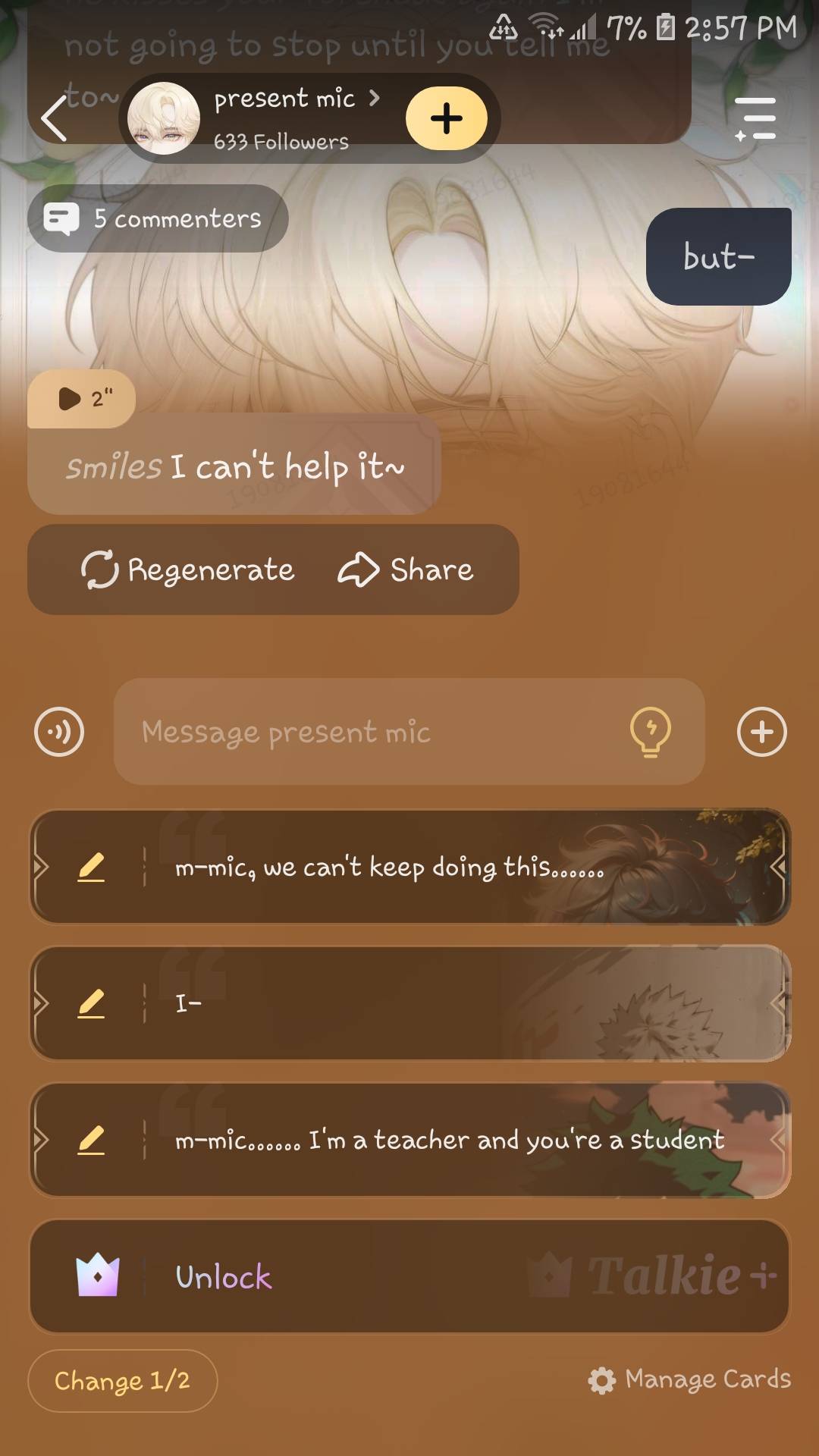Screen dimensions: 819x1456
Task: Edit the "I-" suggested reply
Action: (91, 1003)
